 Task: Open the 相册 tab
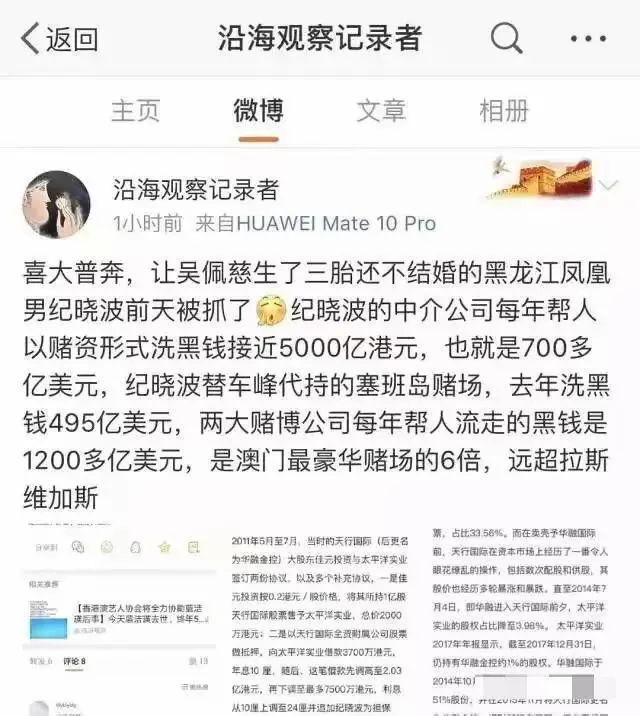tap(504, 110)
